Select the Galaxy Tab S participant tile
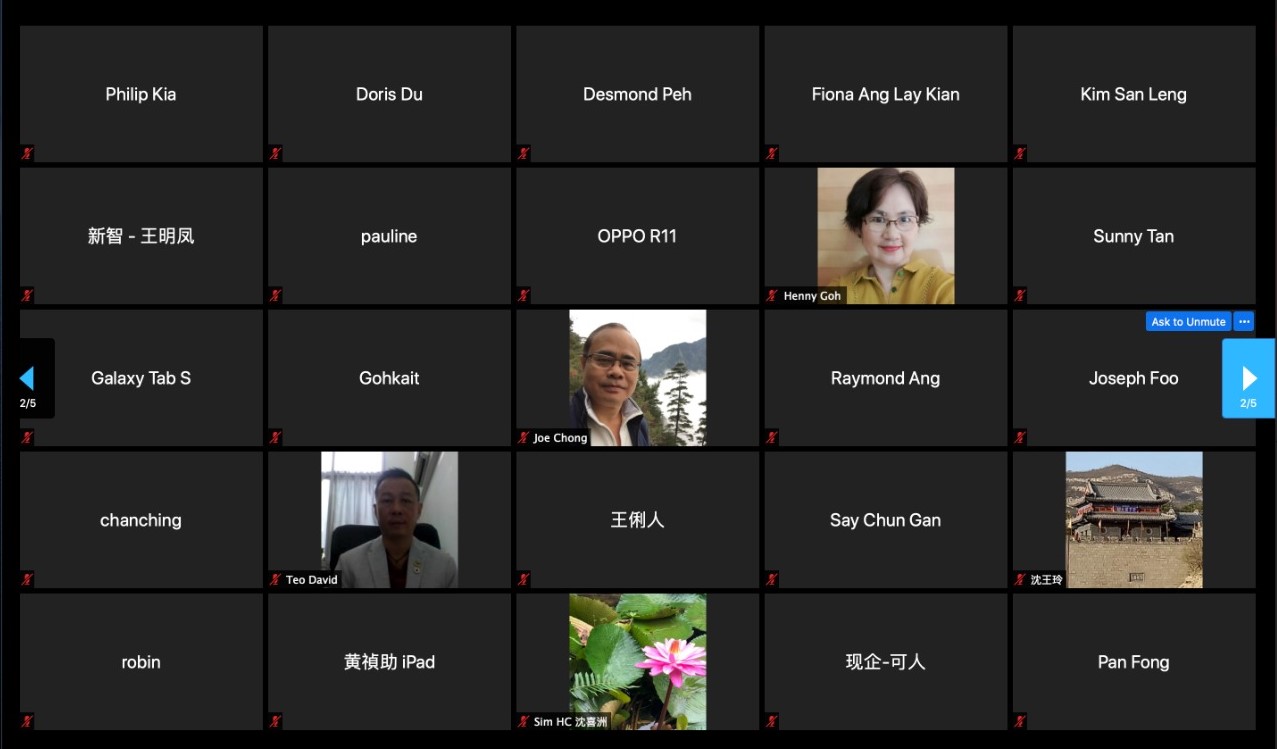The width and height of the screenshot is (1277, 749). point(141,378)
